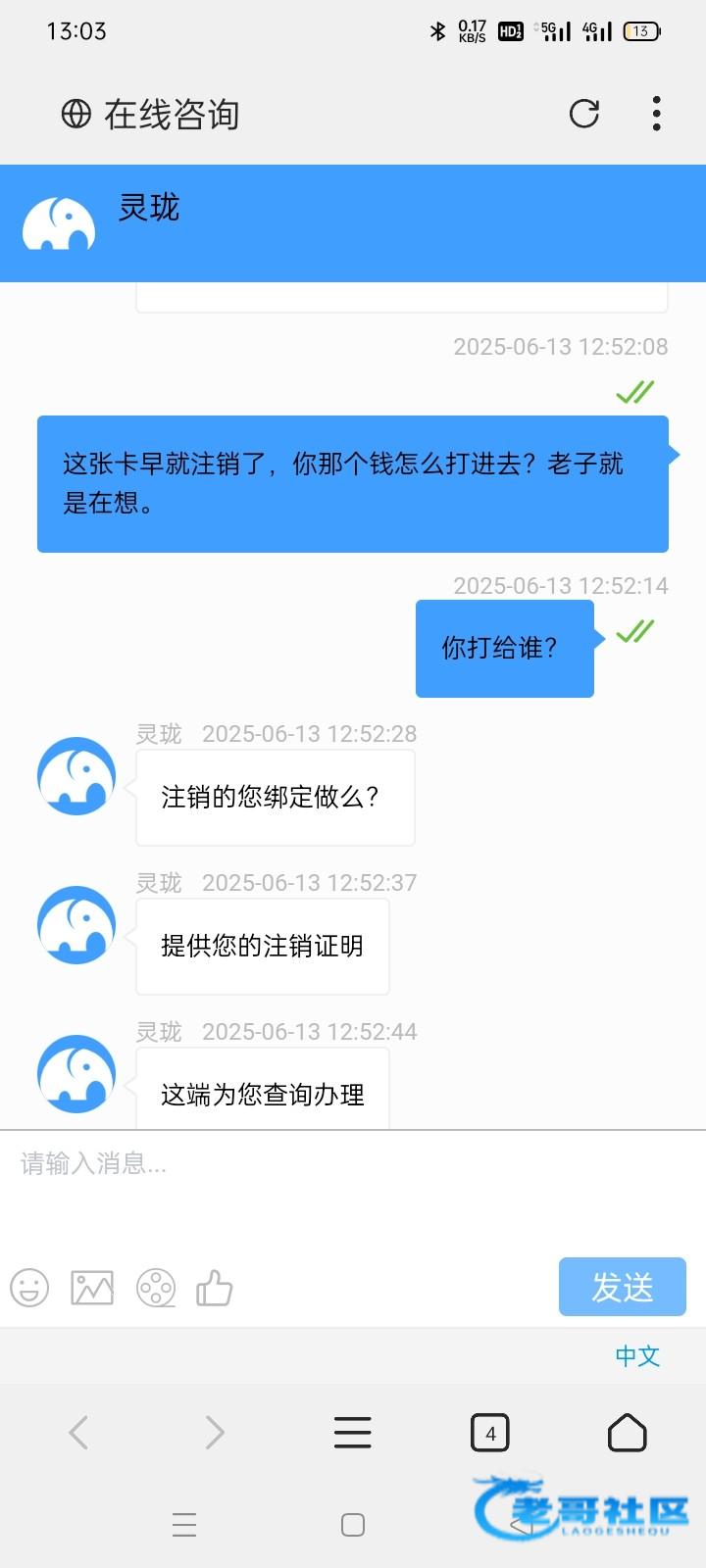This screenshot has width=706, height=1568.
Task: Open the emoji picker
Action: point(29,1288)
